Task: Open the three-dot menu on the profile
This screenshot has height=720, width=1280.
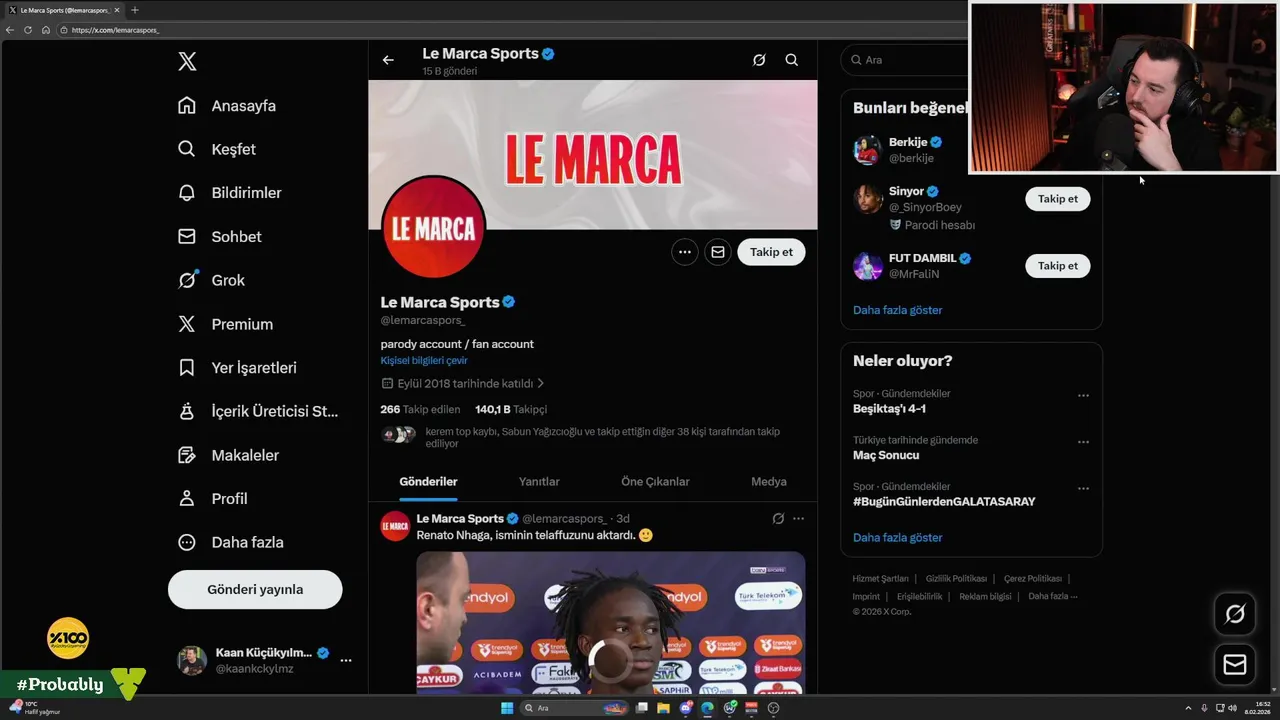Action: (x=684, y=252)
